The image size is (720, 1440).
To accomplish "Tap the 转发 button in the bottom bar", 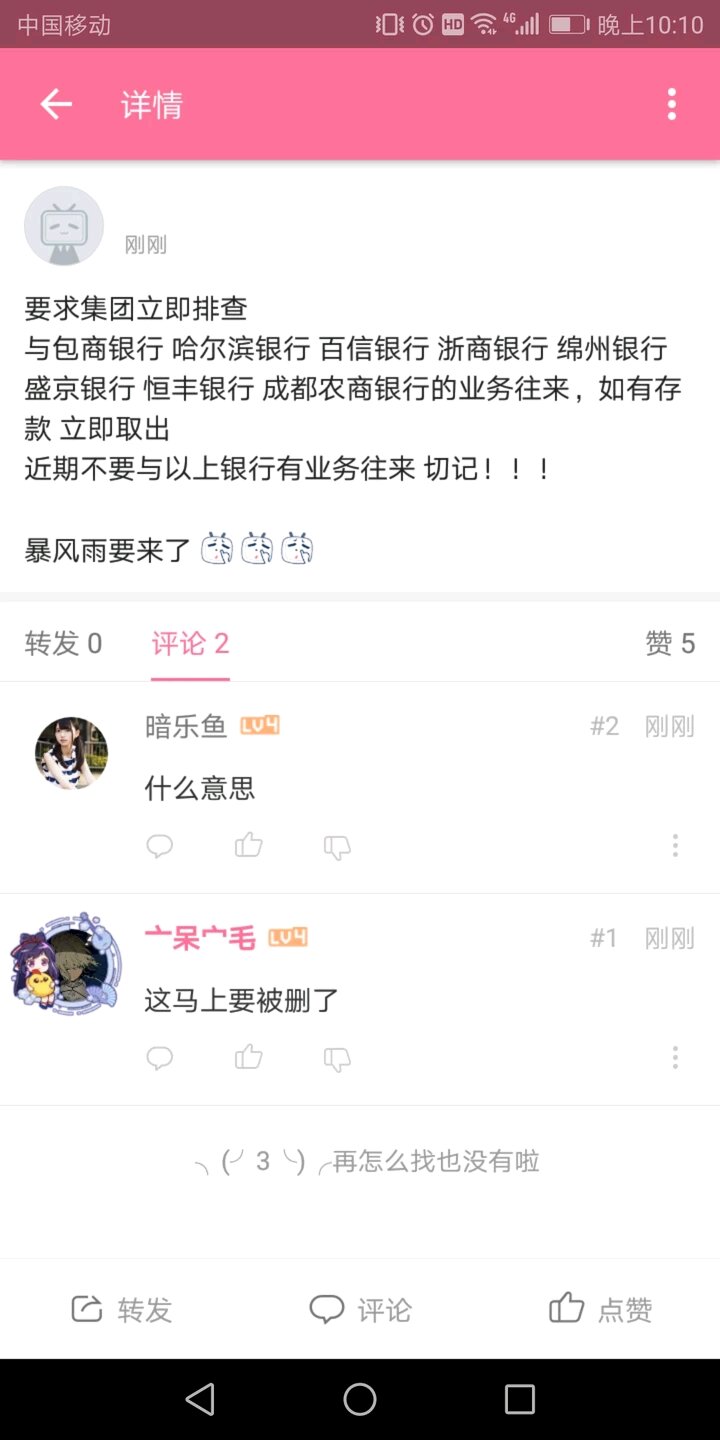I will [x=121, y=1309].
